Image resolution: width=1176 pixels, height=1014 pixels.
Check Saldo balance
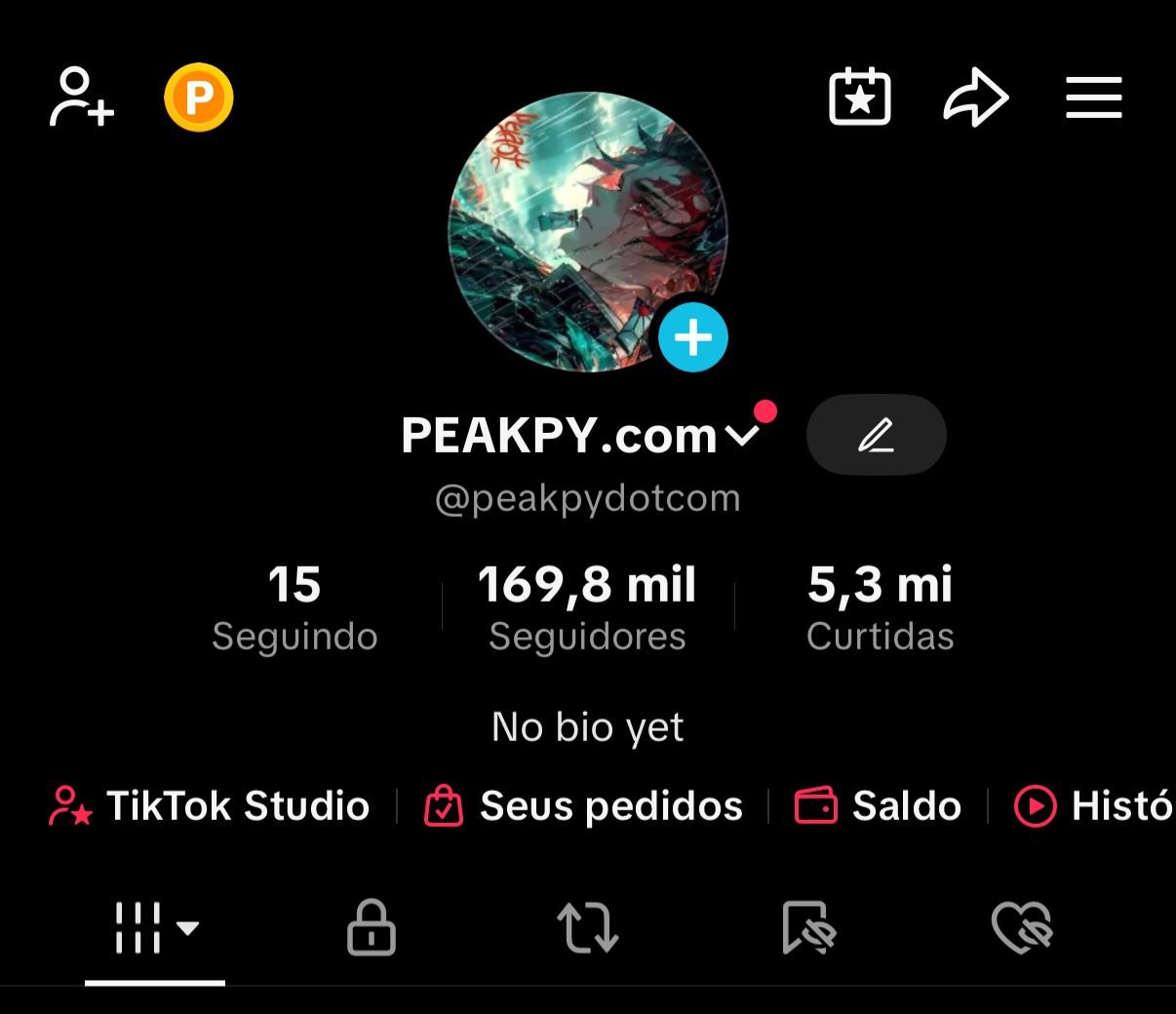click(x=878, y=806)
